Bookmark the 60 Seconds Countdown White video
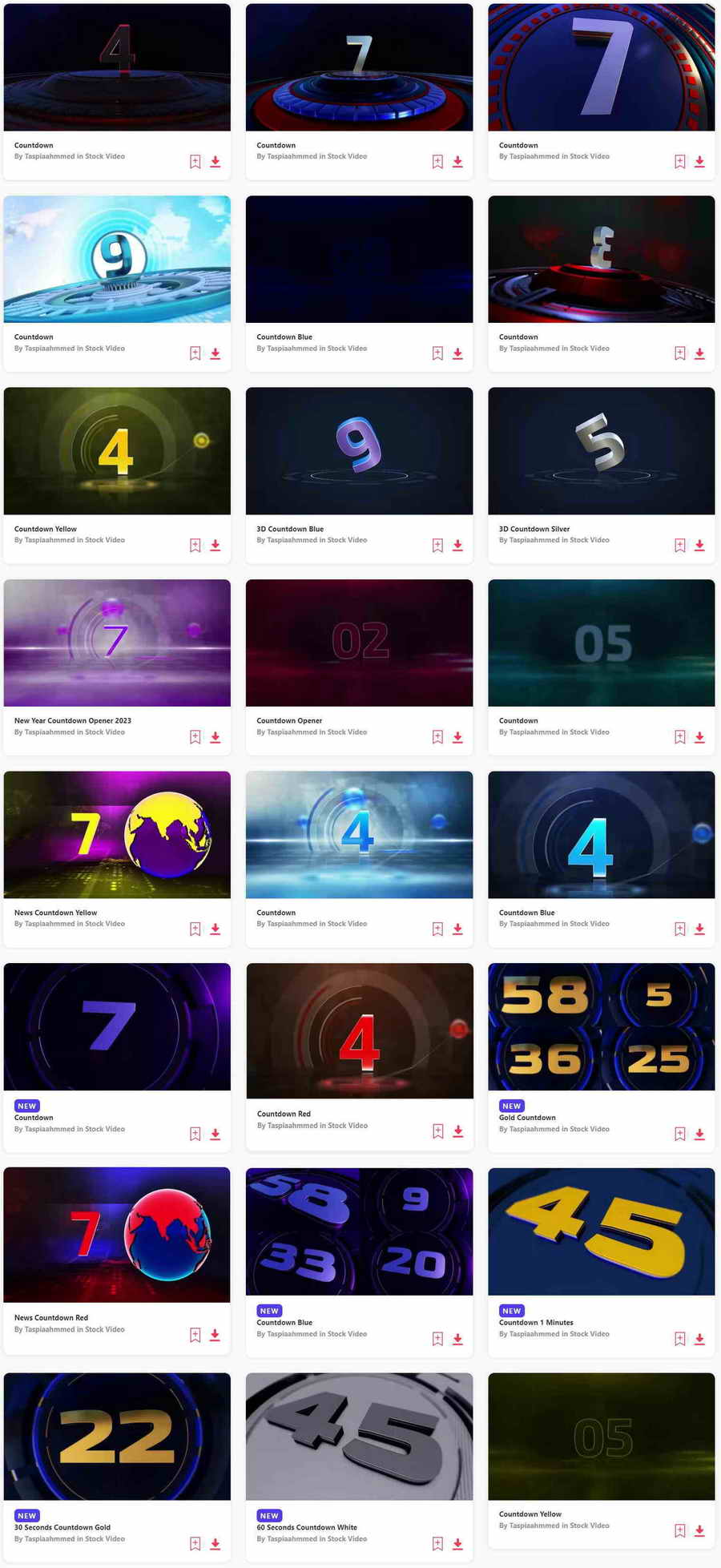Image resolution: width=721 pixels, height=1568 pixels. 437,1544
